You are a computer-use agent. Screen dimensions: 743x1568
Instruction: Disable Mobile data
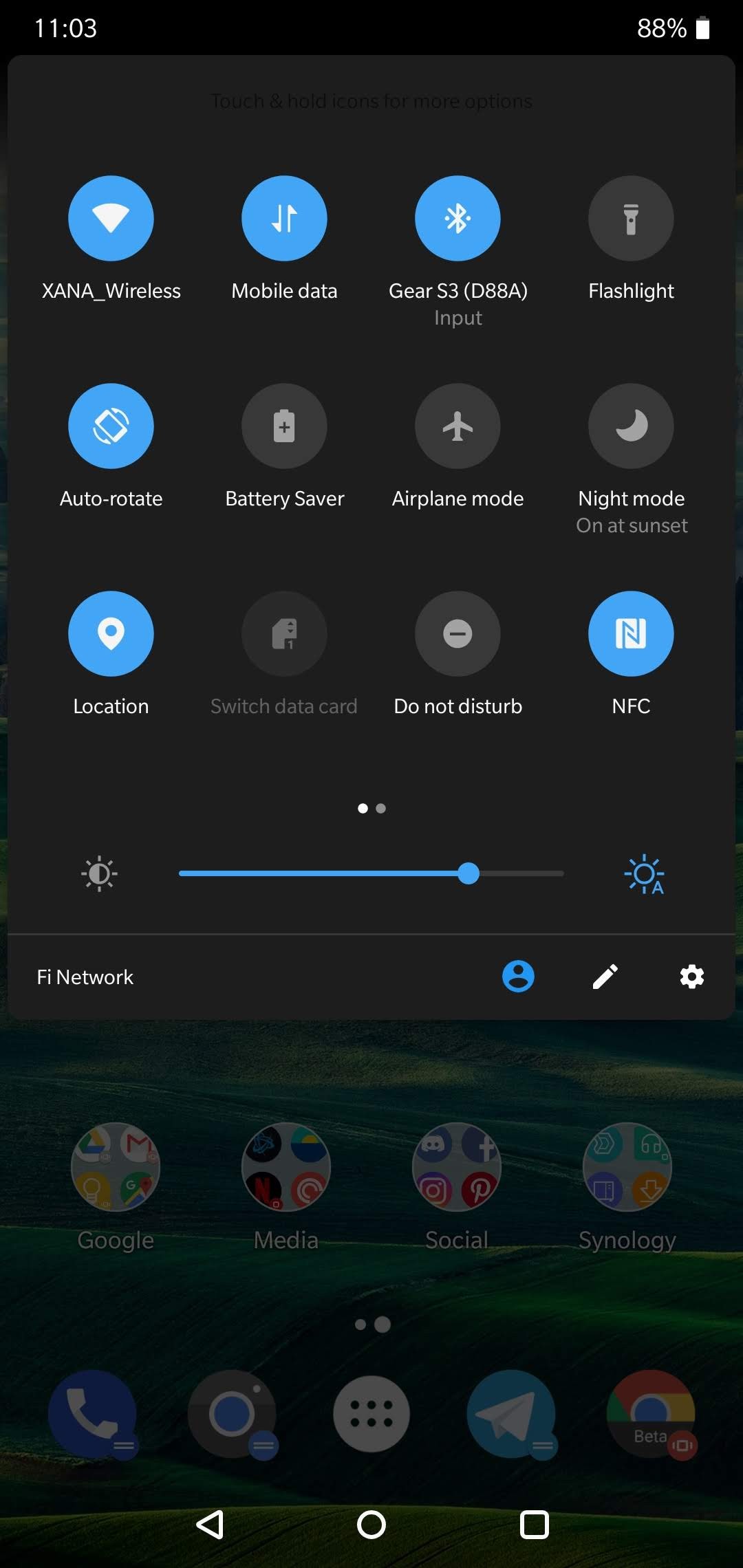pos(284,219)
